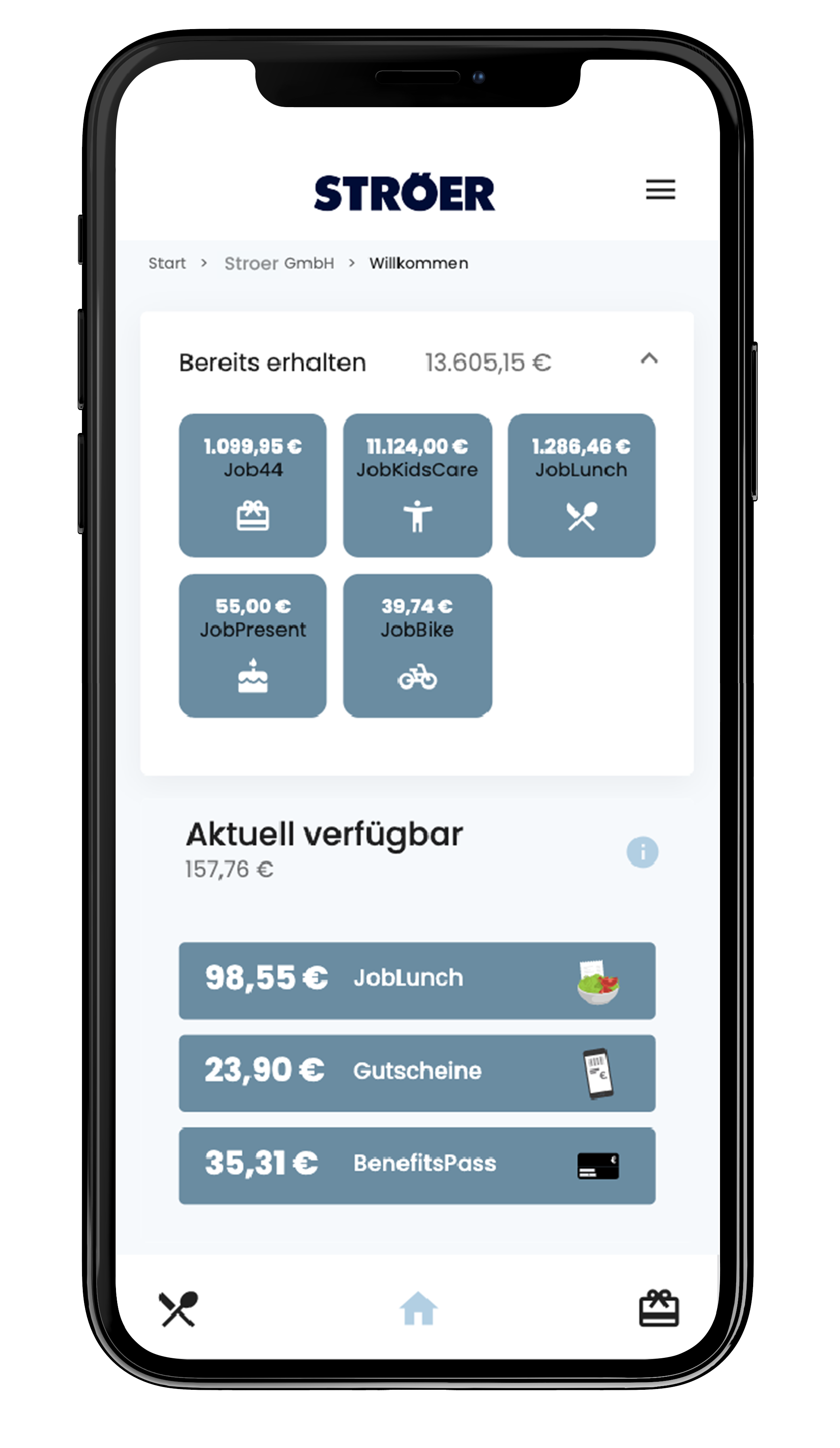Switch to the home tab
This screenshot has height=1448, width=840.
pos(418,1309)
